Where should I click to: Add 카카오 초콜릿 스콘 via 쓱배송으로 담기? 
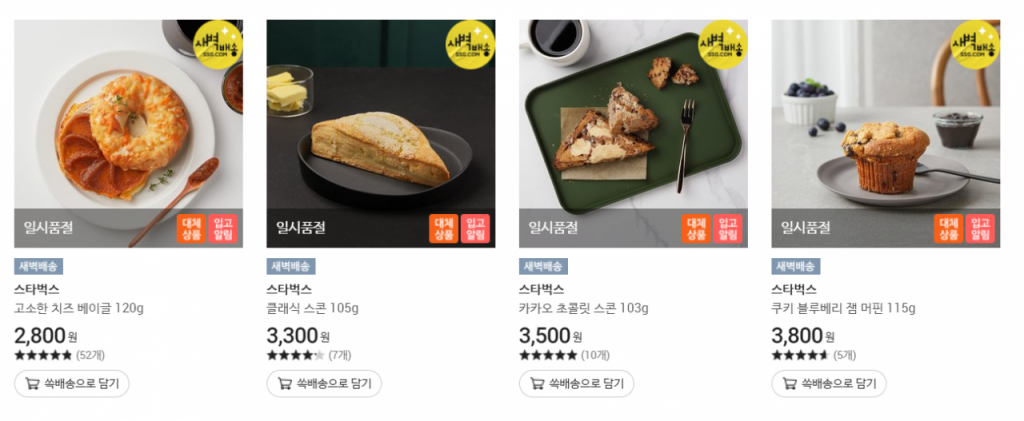click(x=576, y=384)
